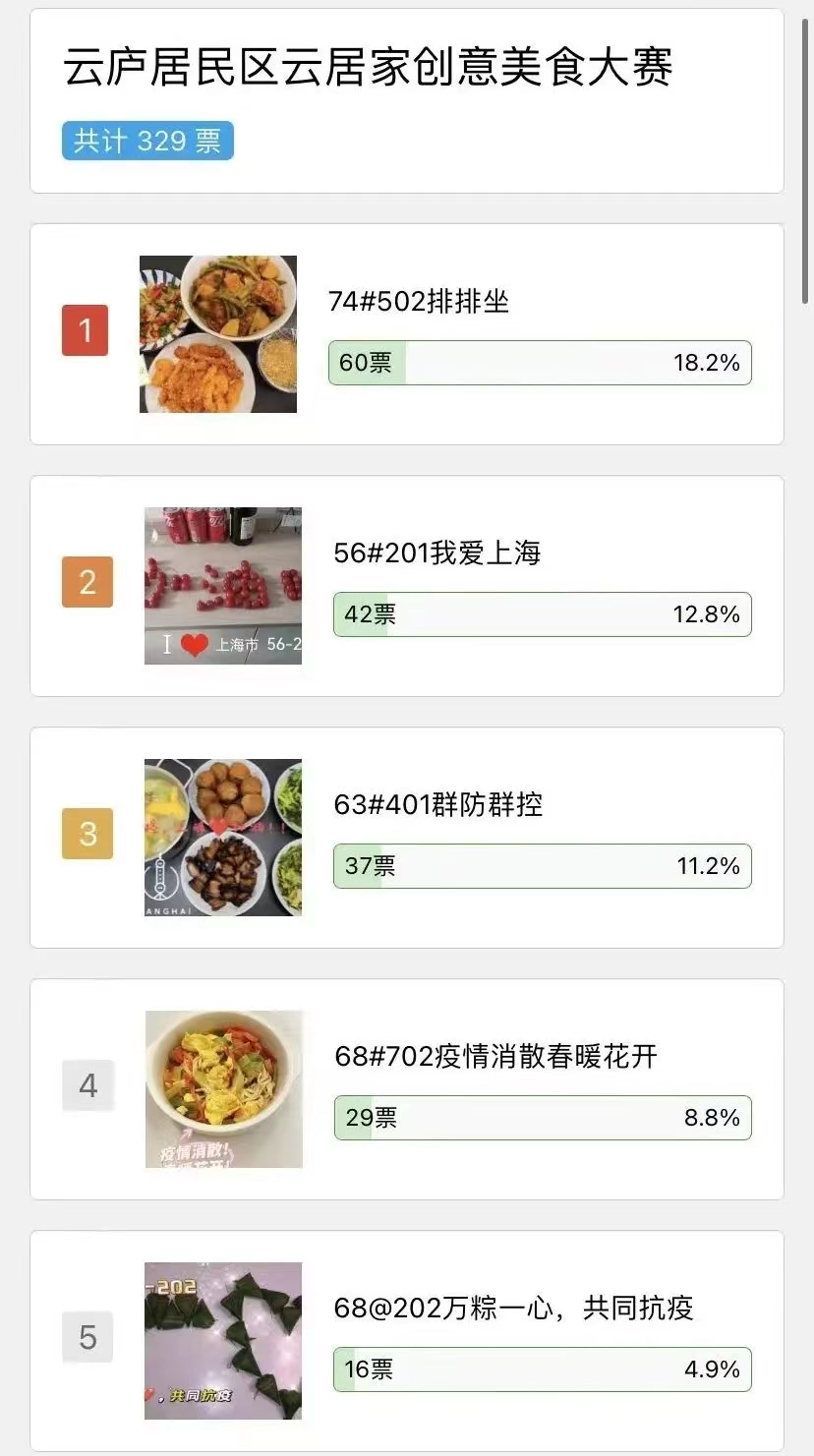Click the rank 1 red badge

[87, 331]
